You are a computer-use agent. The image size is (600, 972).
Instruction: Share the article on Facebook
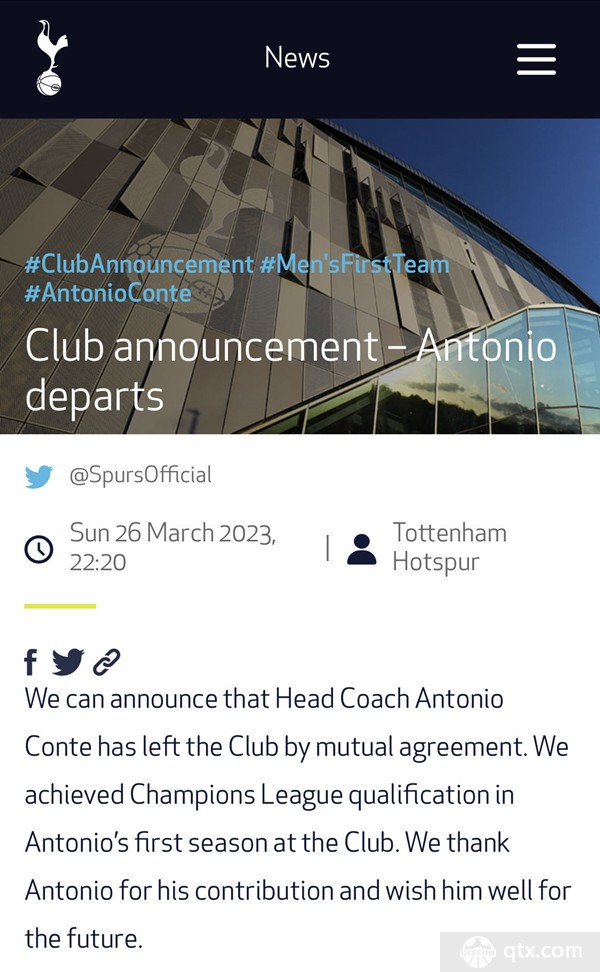tap(31, 662)
